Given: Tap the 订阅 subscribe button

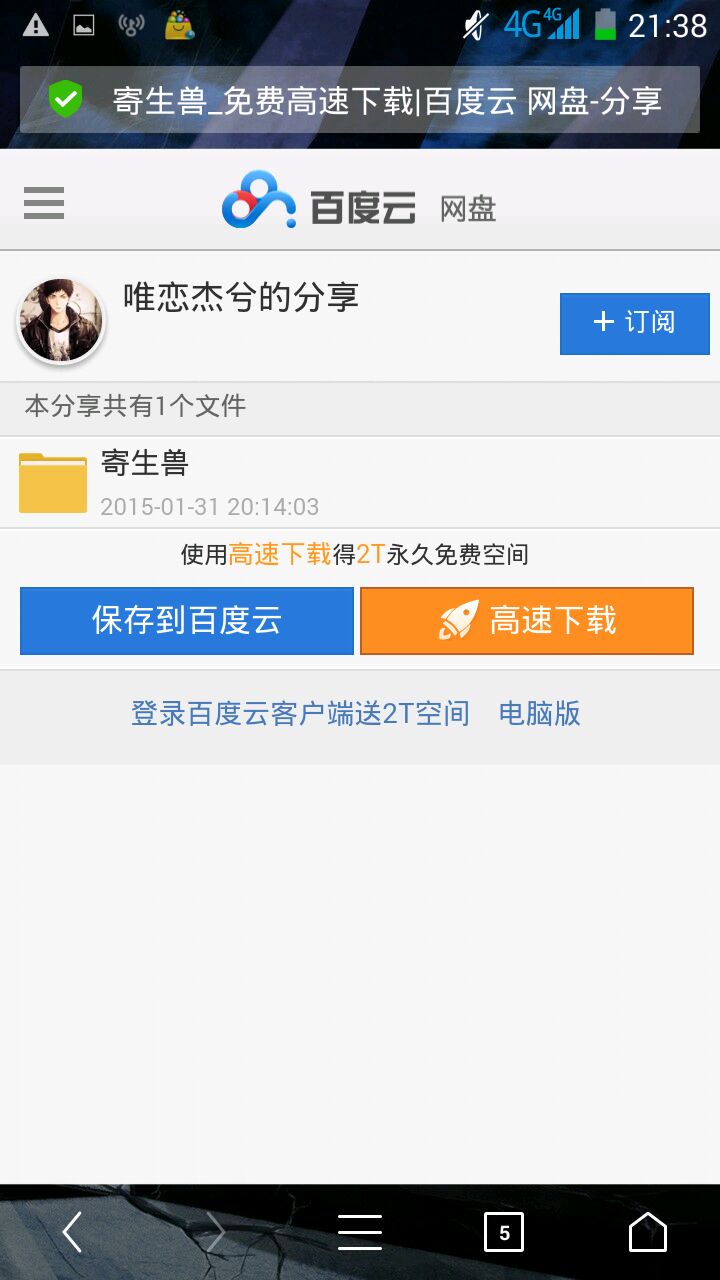Looking at the screenshot, I should click(x=634, y=323).
